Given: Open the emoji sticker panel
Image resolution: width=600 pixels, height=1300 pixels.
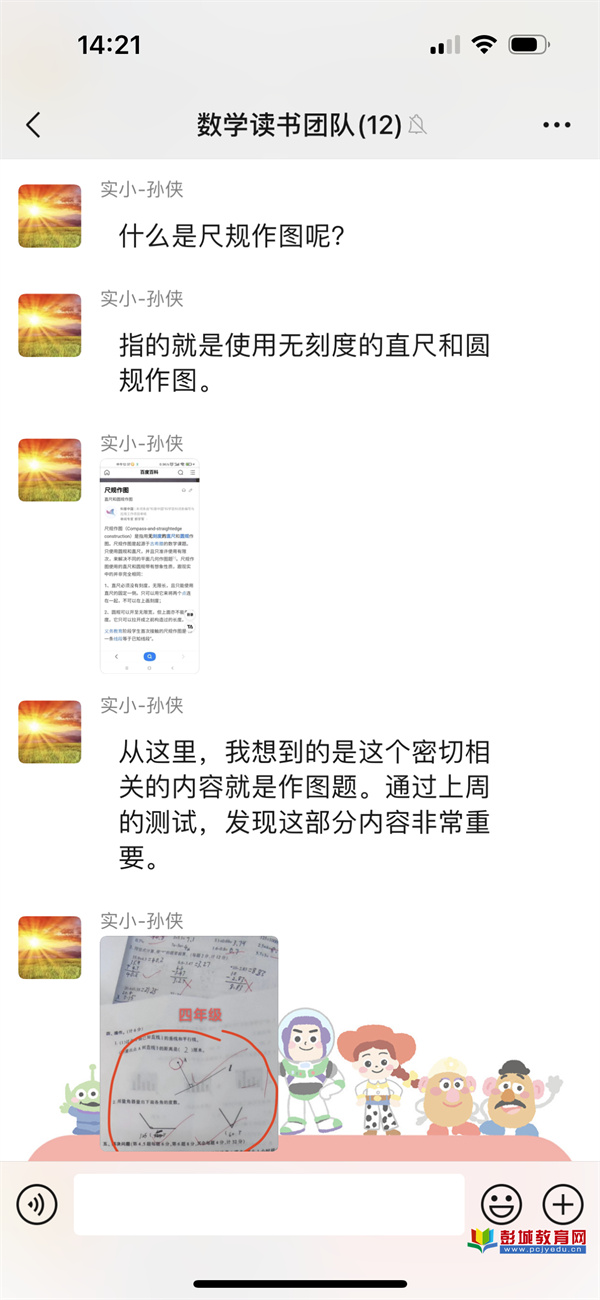Looking at the screenshot, I should coord(501,1203).
